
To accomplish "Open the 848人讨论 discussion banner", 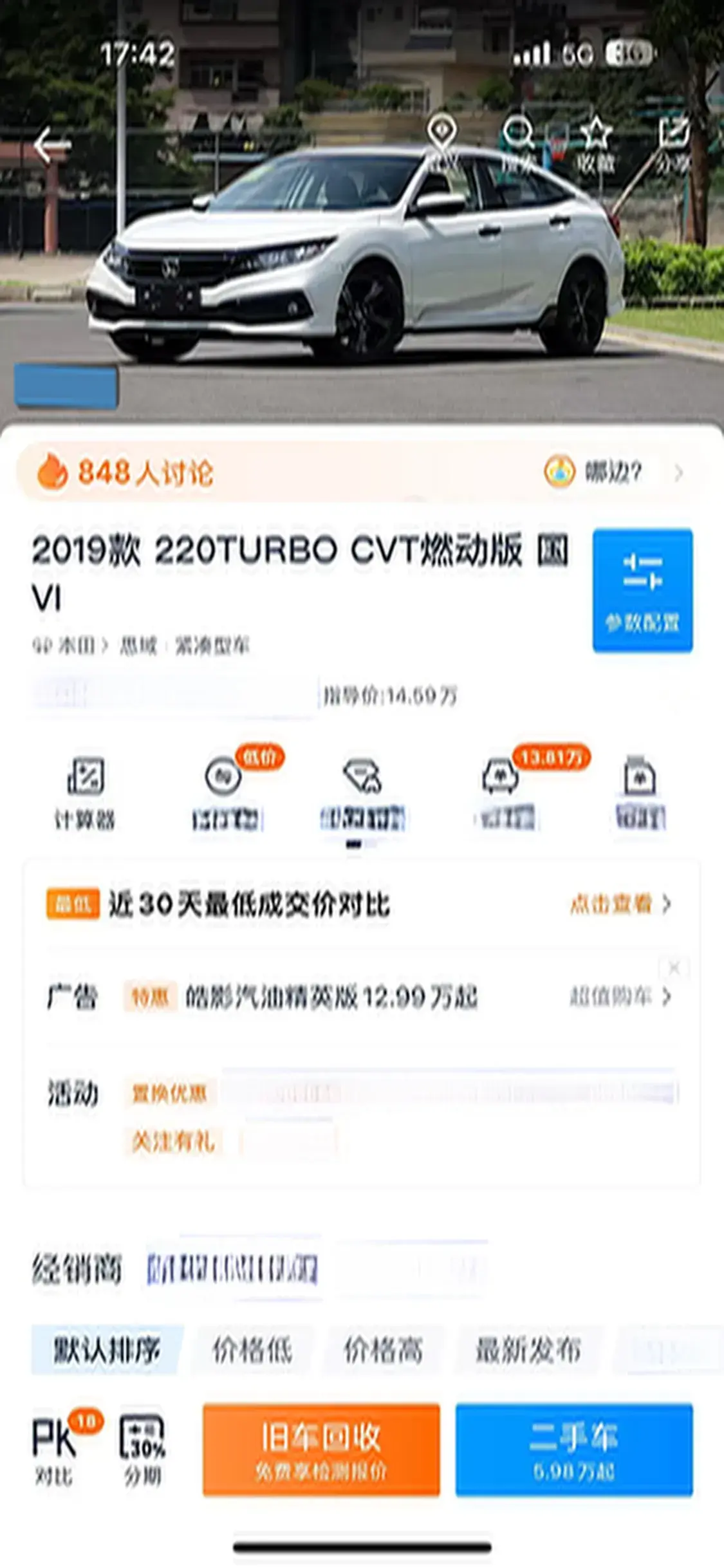I will (348, 472).
